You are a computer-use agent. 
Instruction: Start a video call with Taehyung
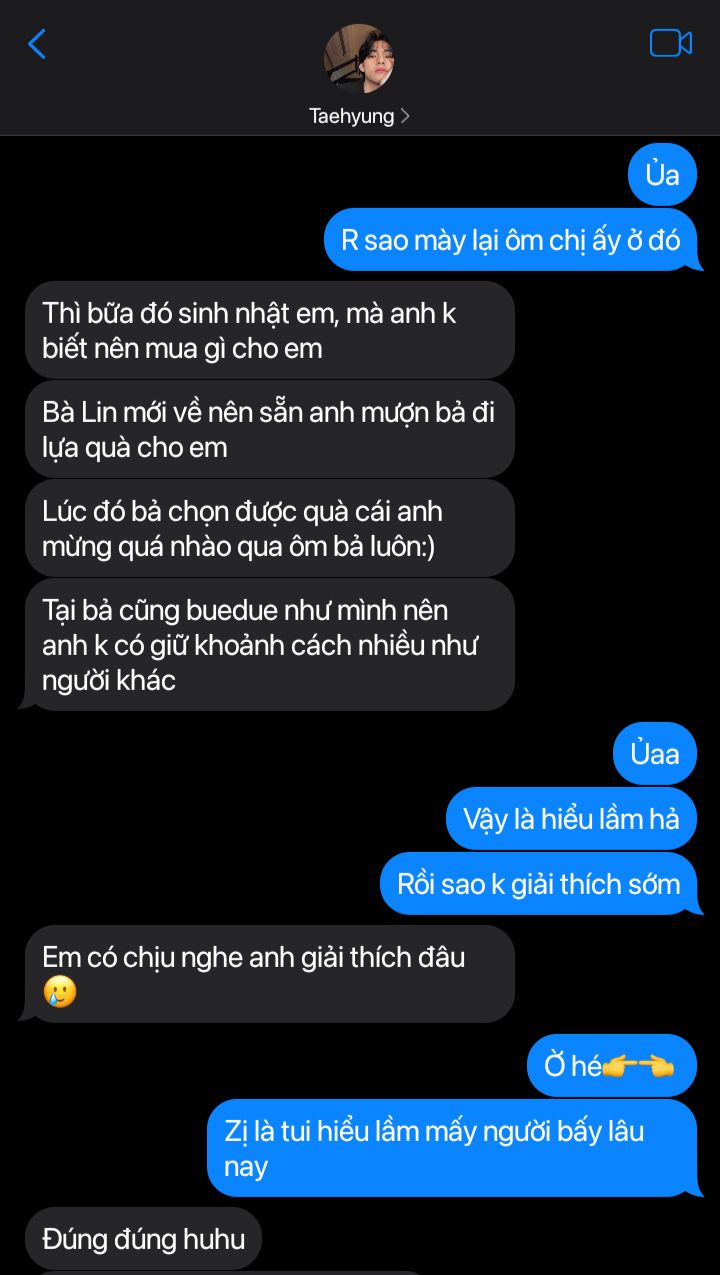point(670,43)
